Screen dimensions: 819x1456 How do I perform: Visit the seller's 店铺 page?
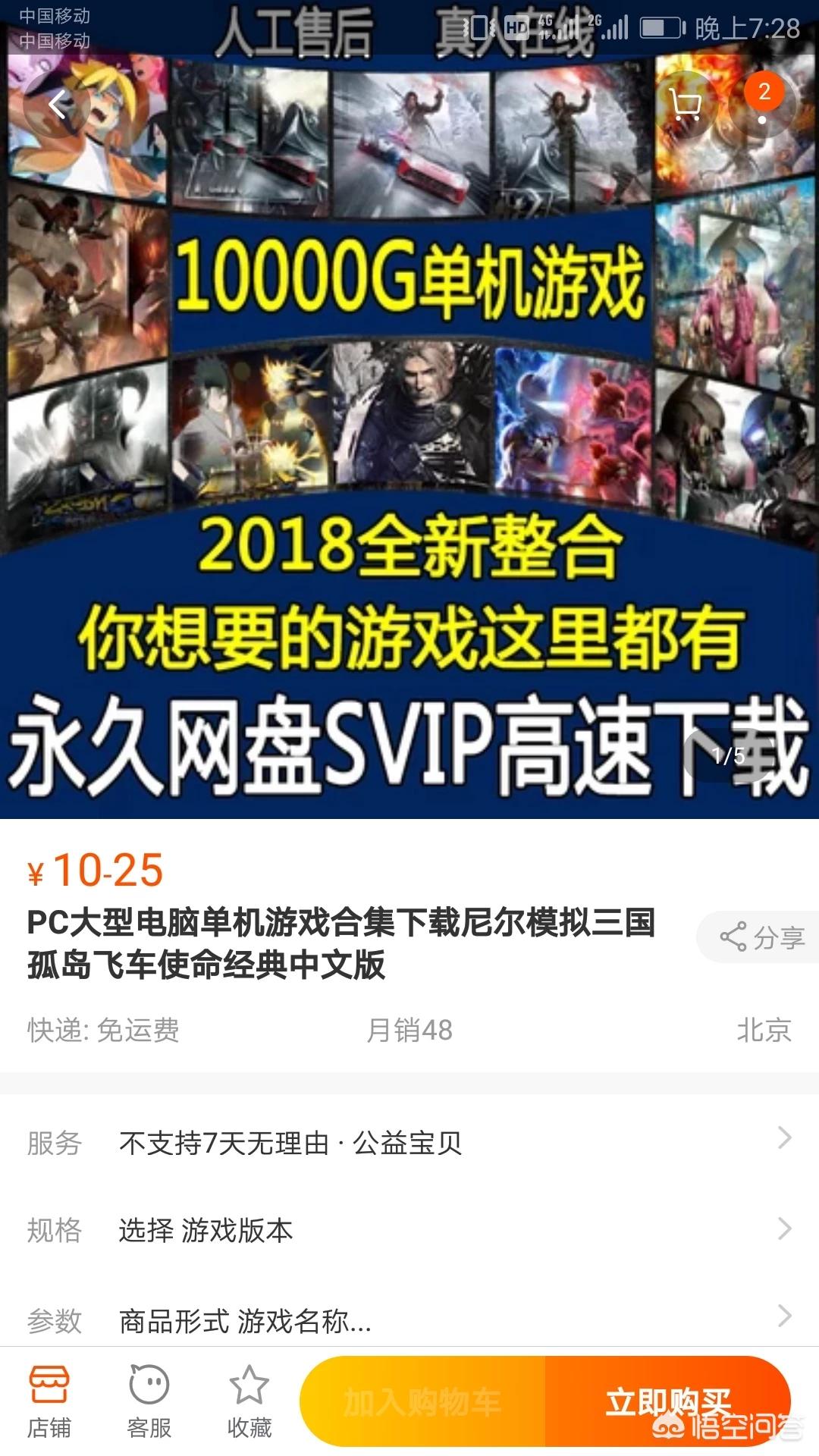coord(49,1401)
